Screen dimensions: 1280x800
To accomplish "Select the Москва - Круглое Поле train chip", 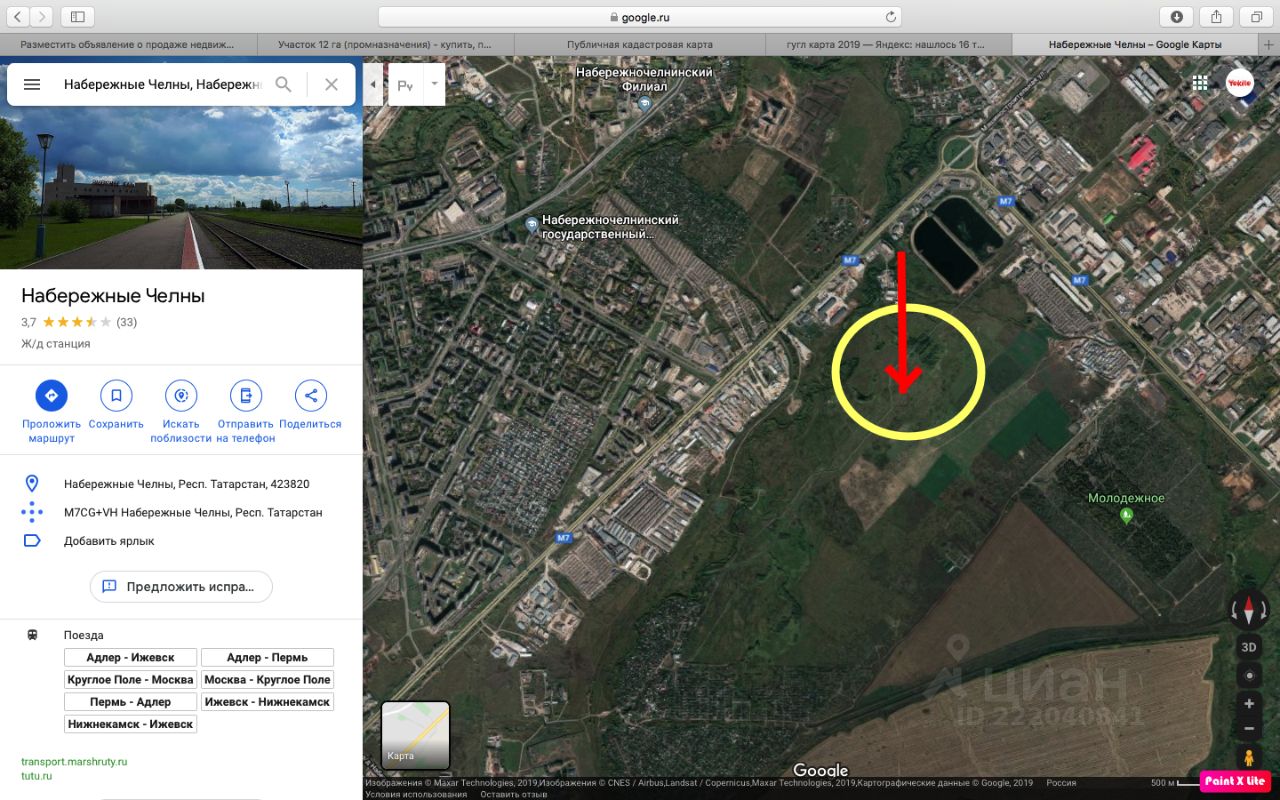I will [267, 680].
